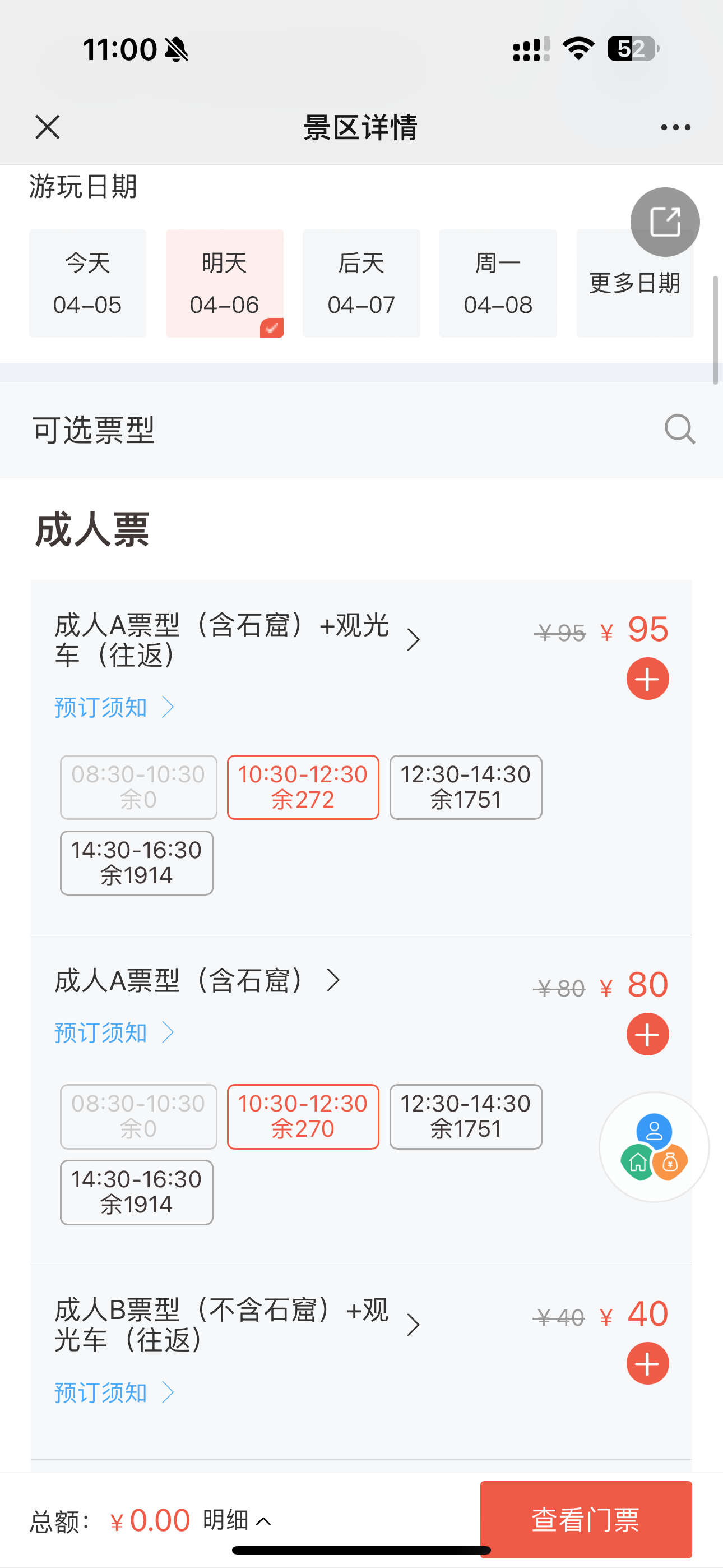
Task: Tap the 查看门票 button
Action: pyautogui.click(x=586, y=1519)
